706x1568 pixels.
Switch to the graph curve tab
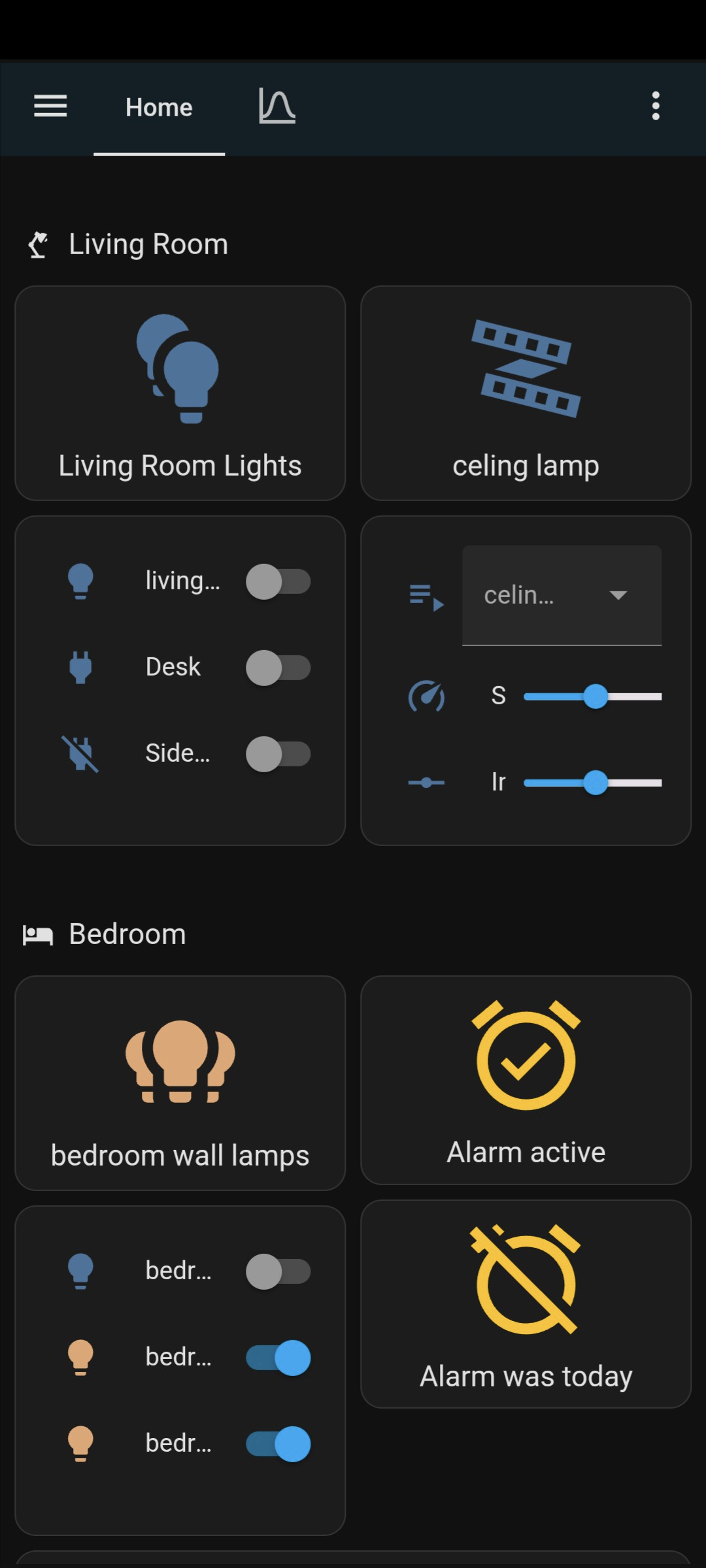[x=277, y=106]
